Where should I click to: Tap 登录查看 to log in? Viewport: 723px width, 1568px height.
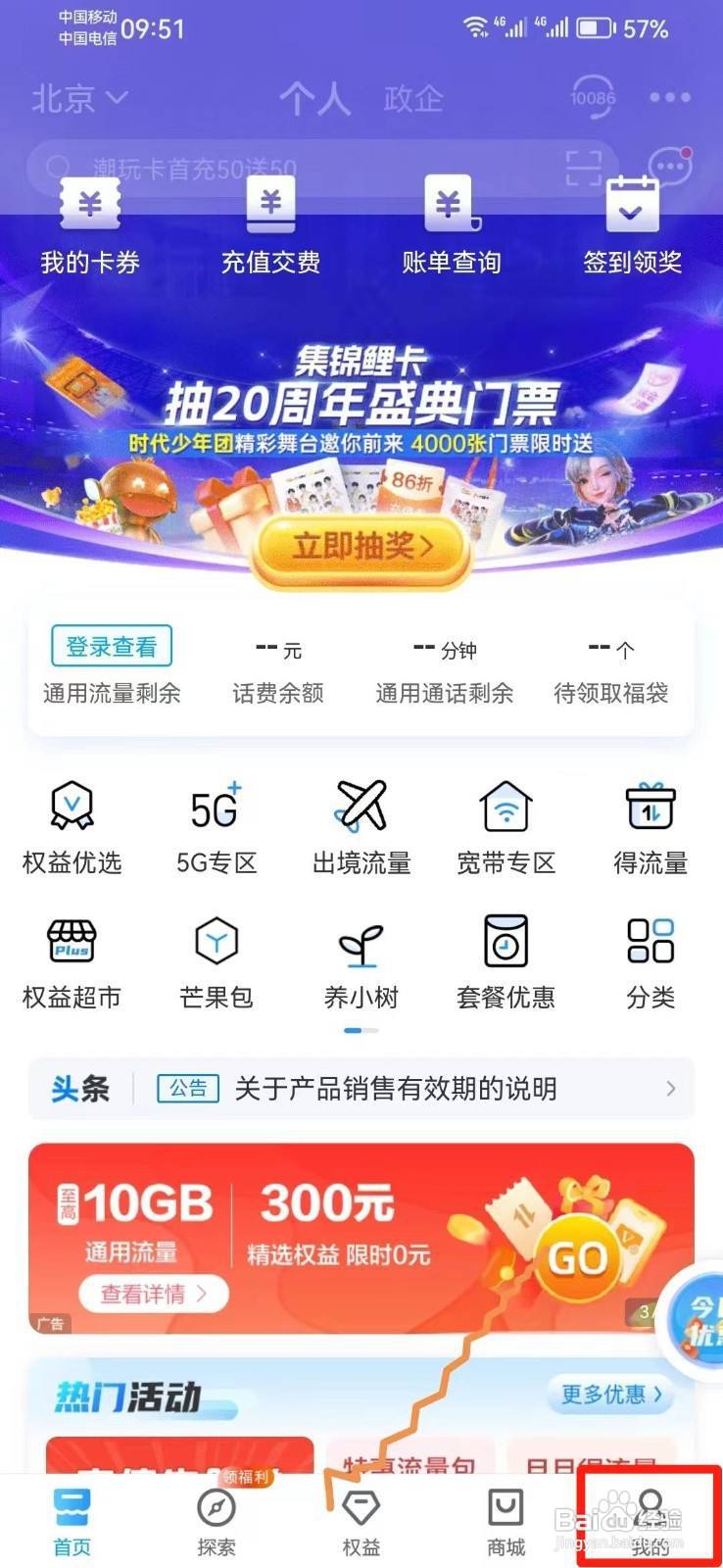coord(112,646)
